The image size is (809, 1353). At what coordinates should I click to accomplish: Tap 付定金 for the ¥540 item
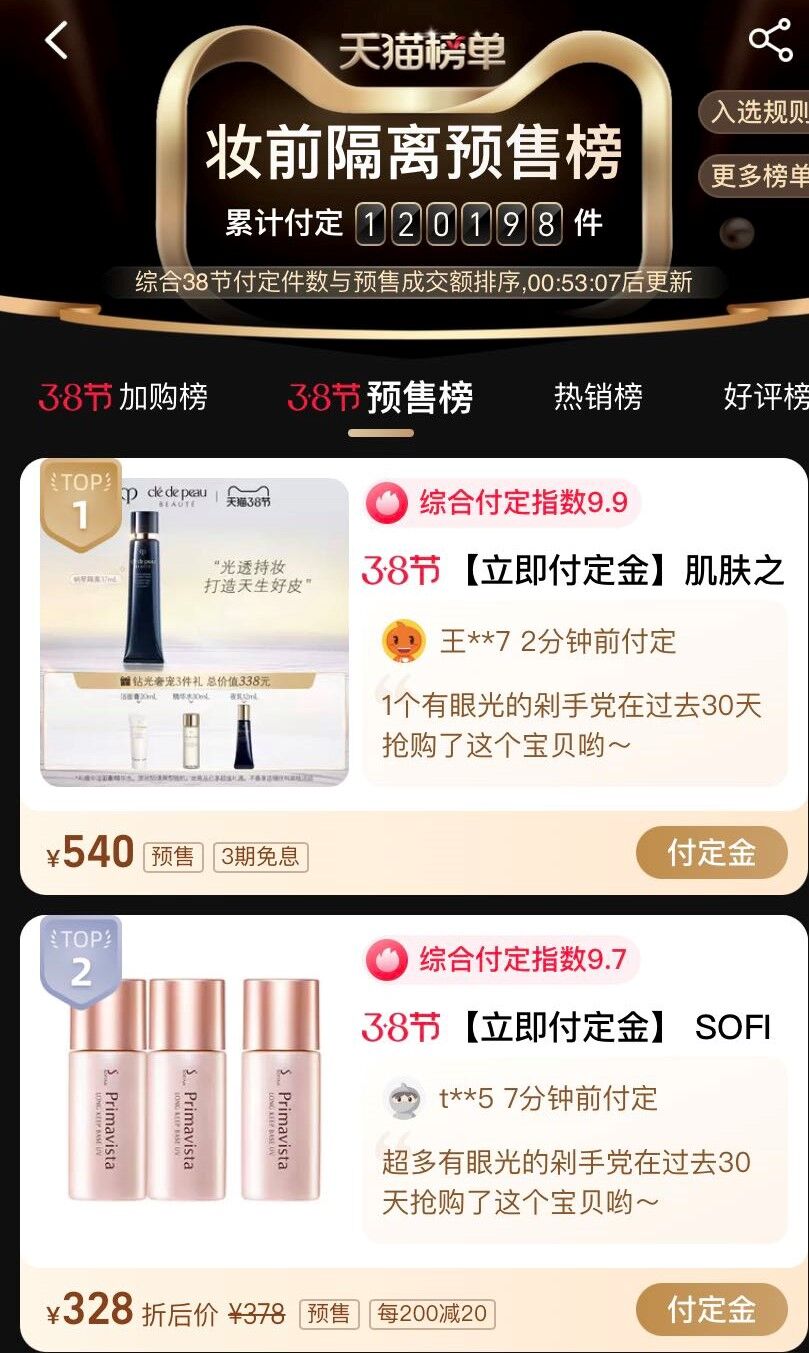point(711,853)
